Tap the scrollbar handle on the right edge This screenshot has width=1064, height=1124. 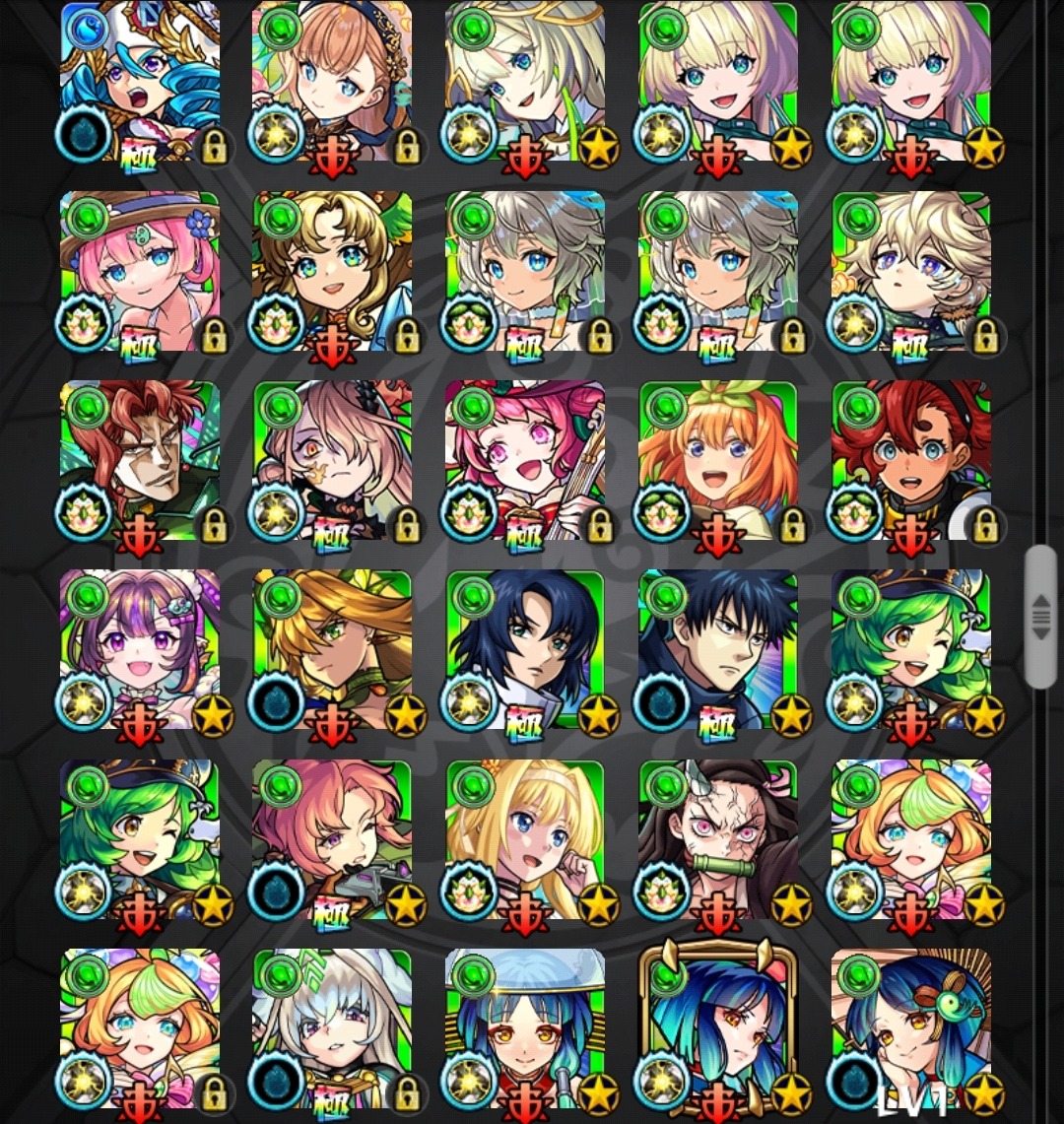(x=1040, y=617)
